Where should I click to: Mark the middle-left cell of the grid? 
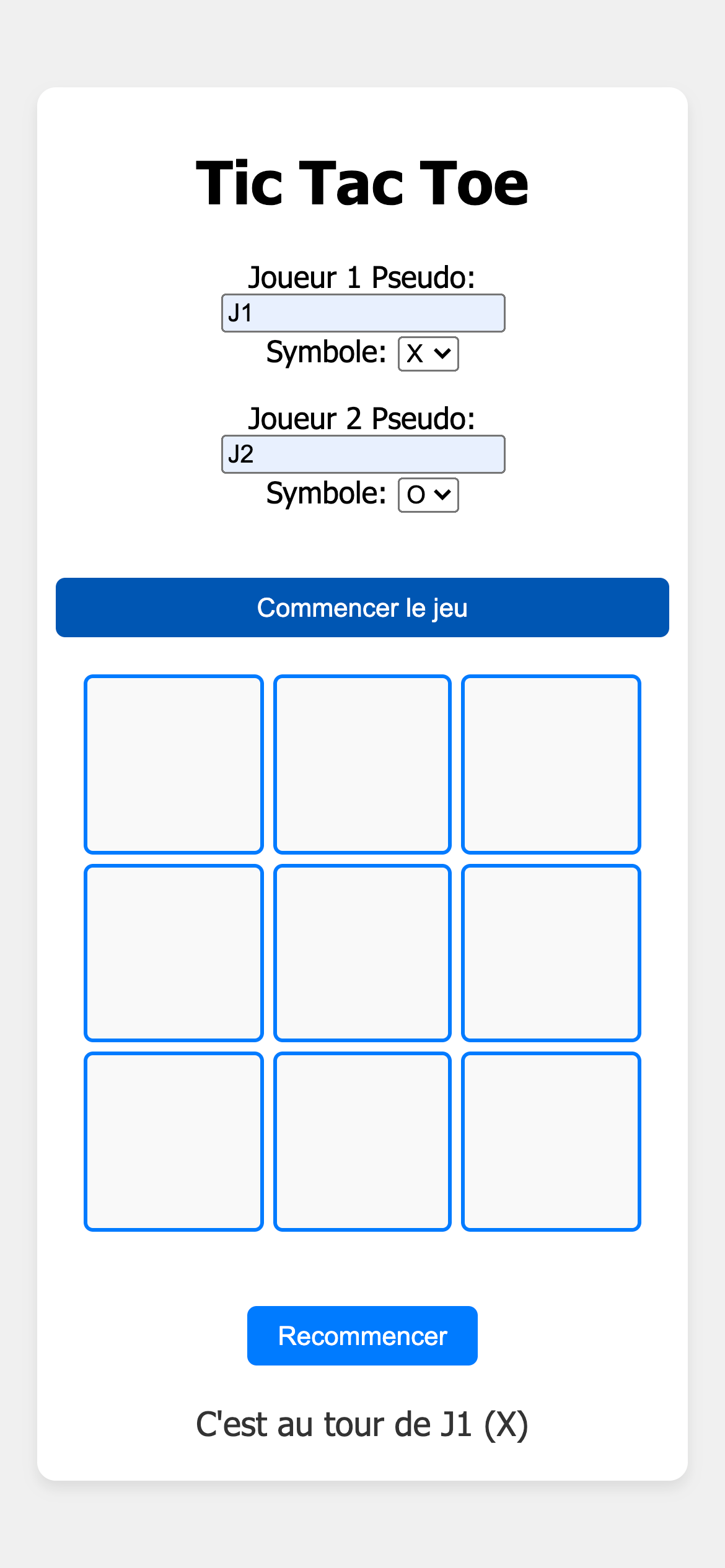(x=174, y=953)
